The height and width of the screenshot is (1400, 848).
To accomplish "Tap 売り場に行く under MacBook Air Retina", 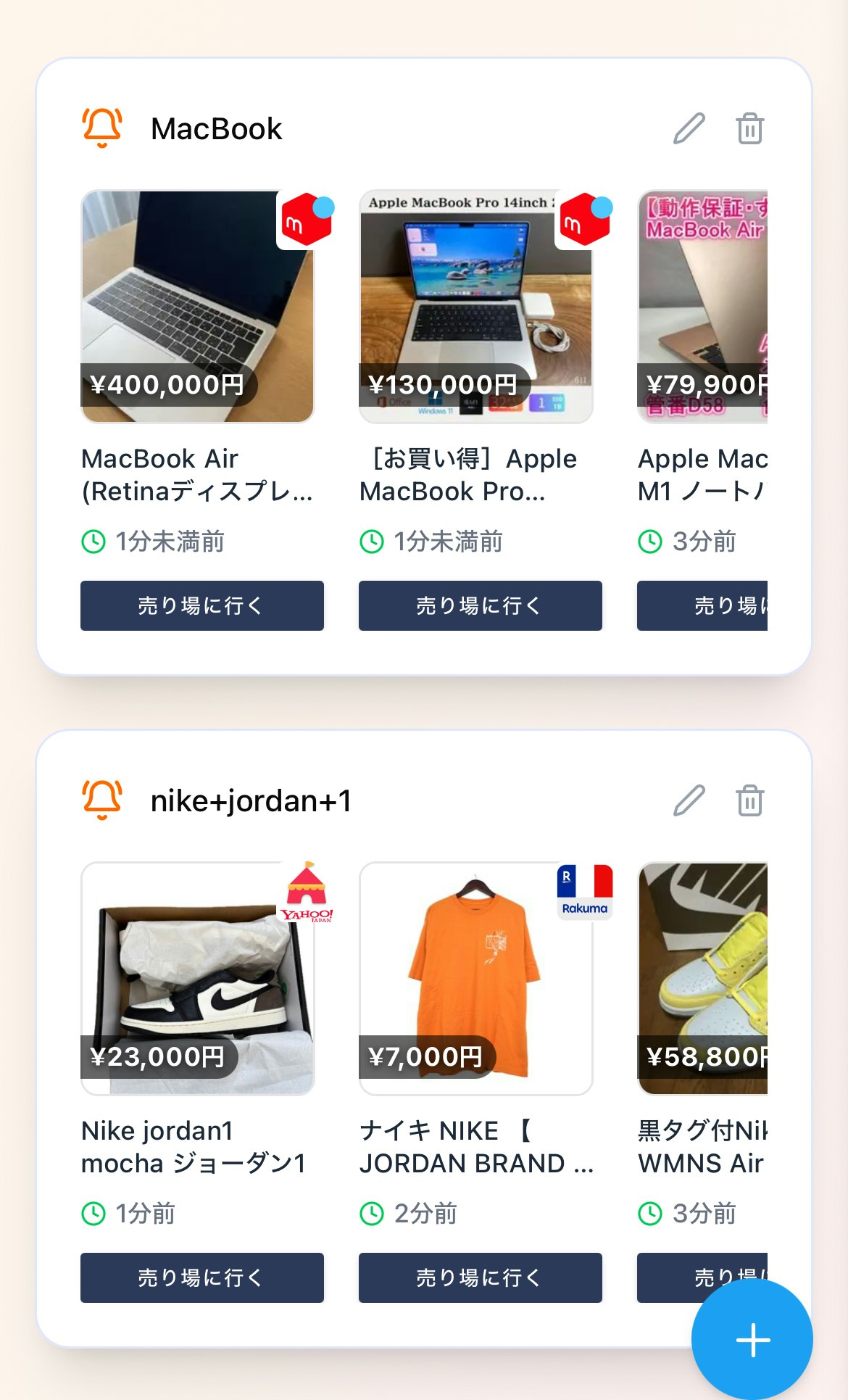I will click(201, 605).
